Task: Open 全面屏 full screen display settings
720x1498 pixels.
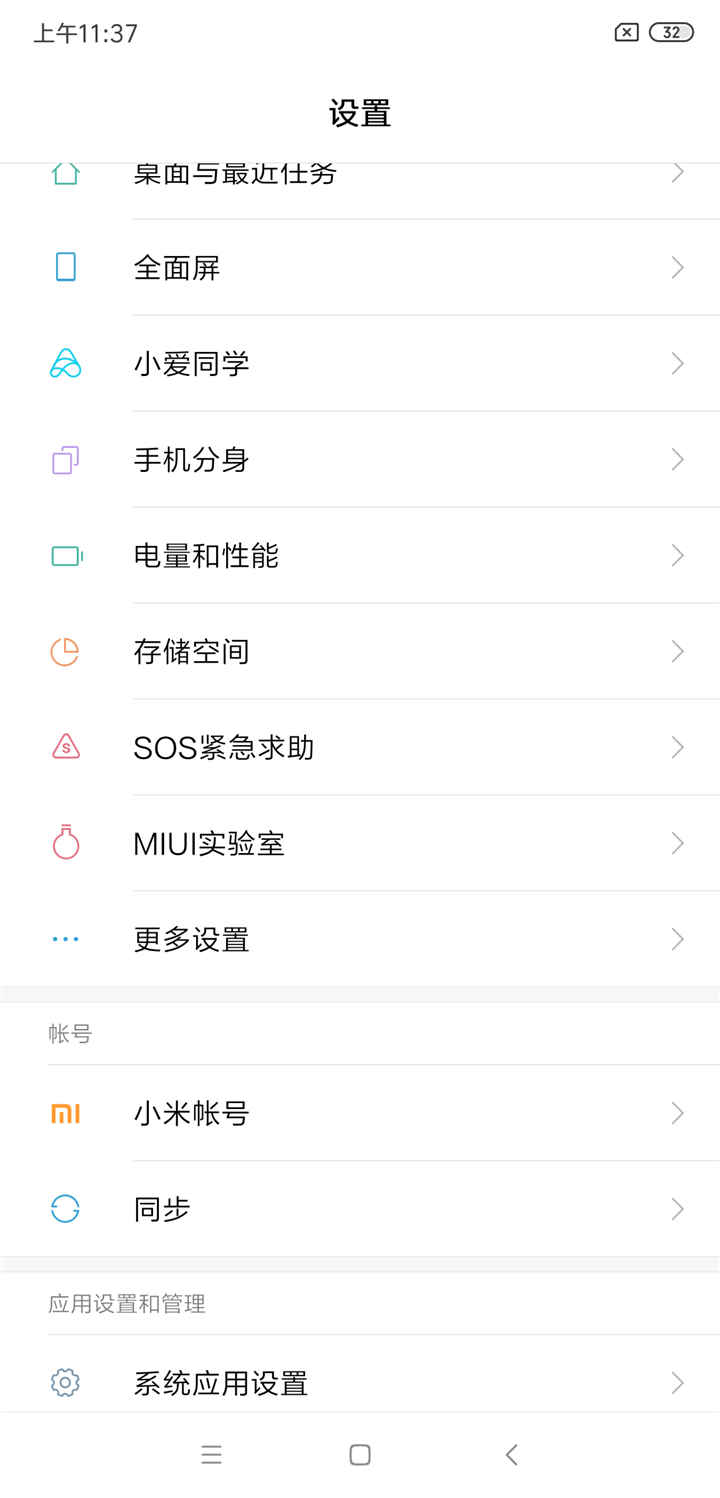Action: [x=360, y=267]
